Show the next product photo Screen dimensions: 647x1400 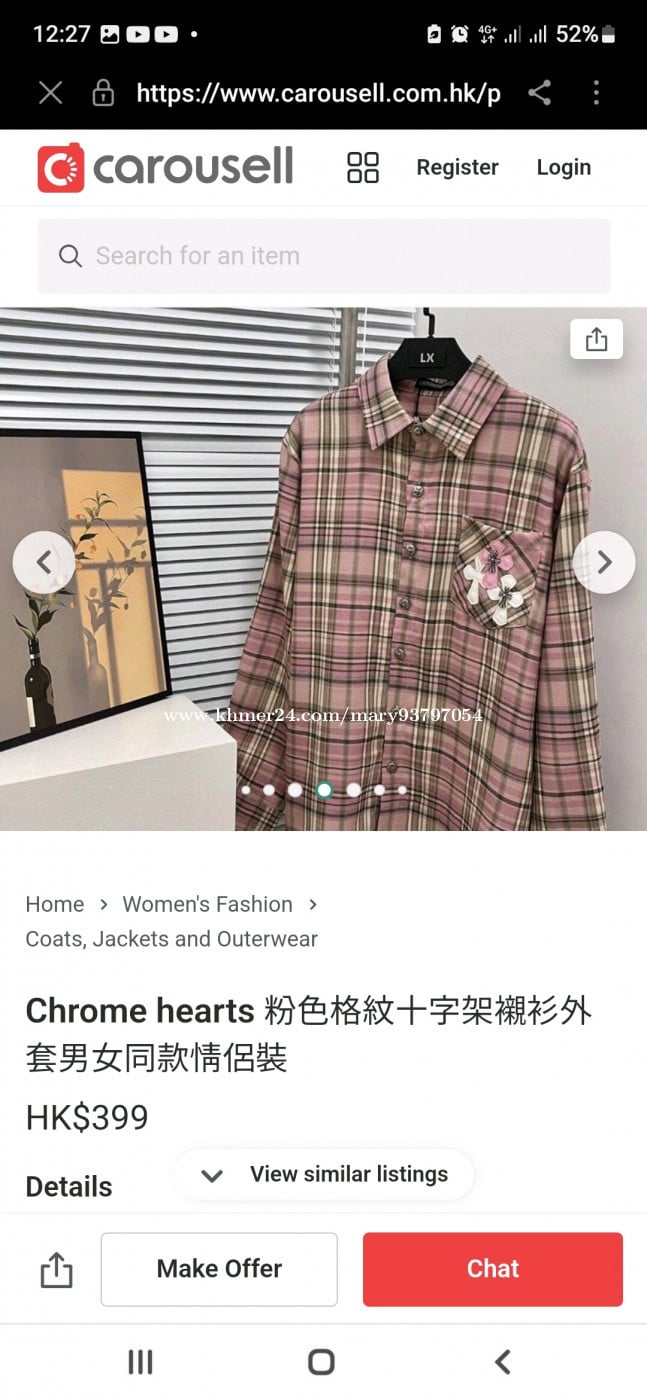(604, 562)
